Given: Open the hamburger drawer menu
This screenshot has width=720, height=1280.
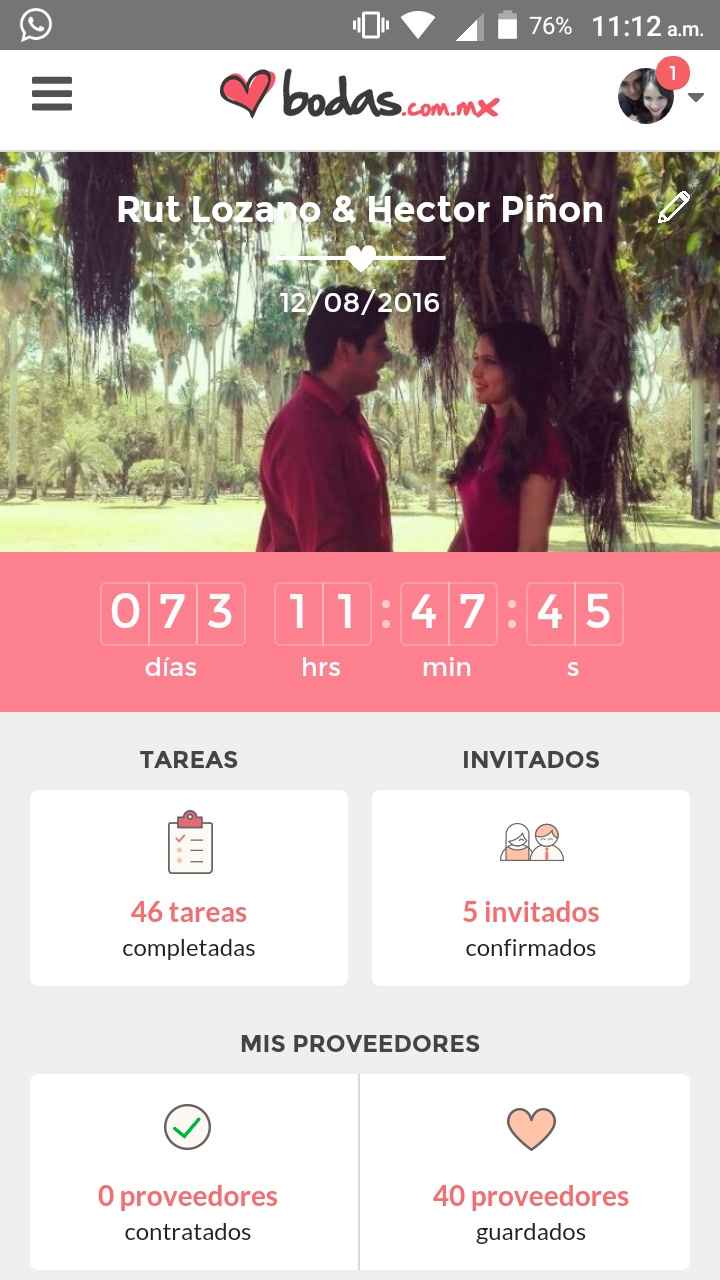Looking at the screenshot, I should 52,95.
